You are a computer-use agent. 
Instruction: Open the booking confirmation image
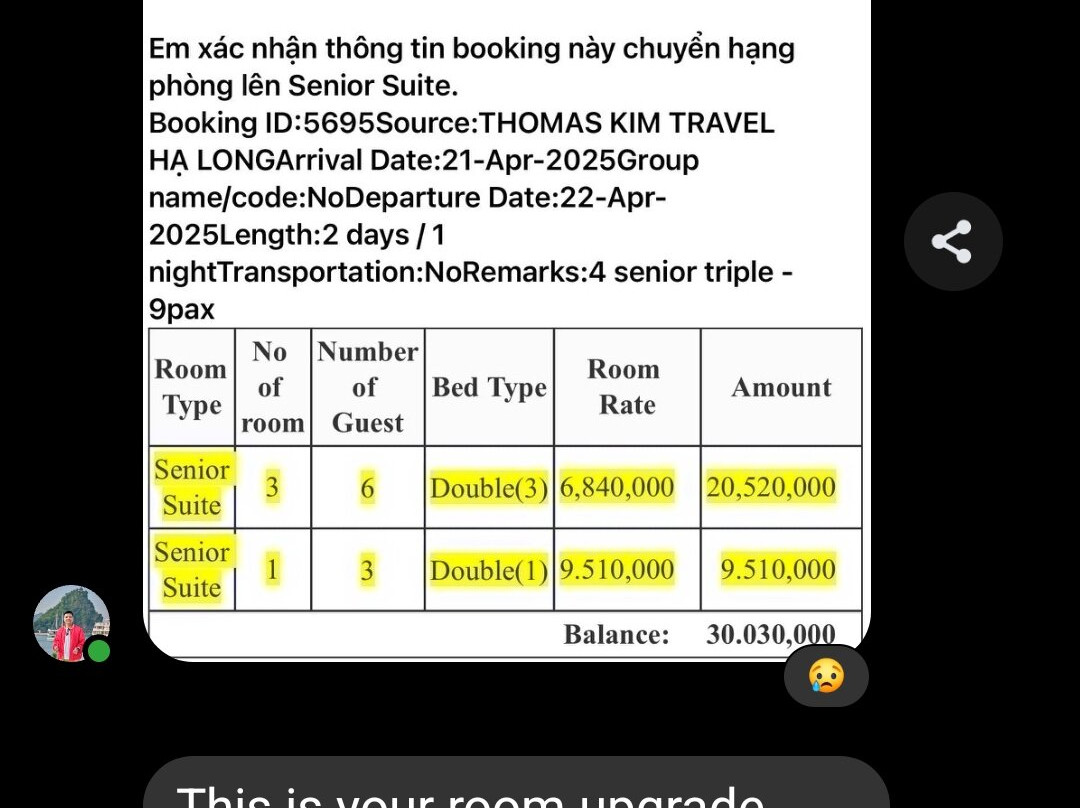tap(506, 330)
